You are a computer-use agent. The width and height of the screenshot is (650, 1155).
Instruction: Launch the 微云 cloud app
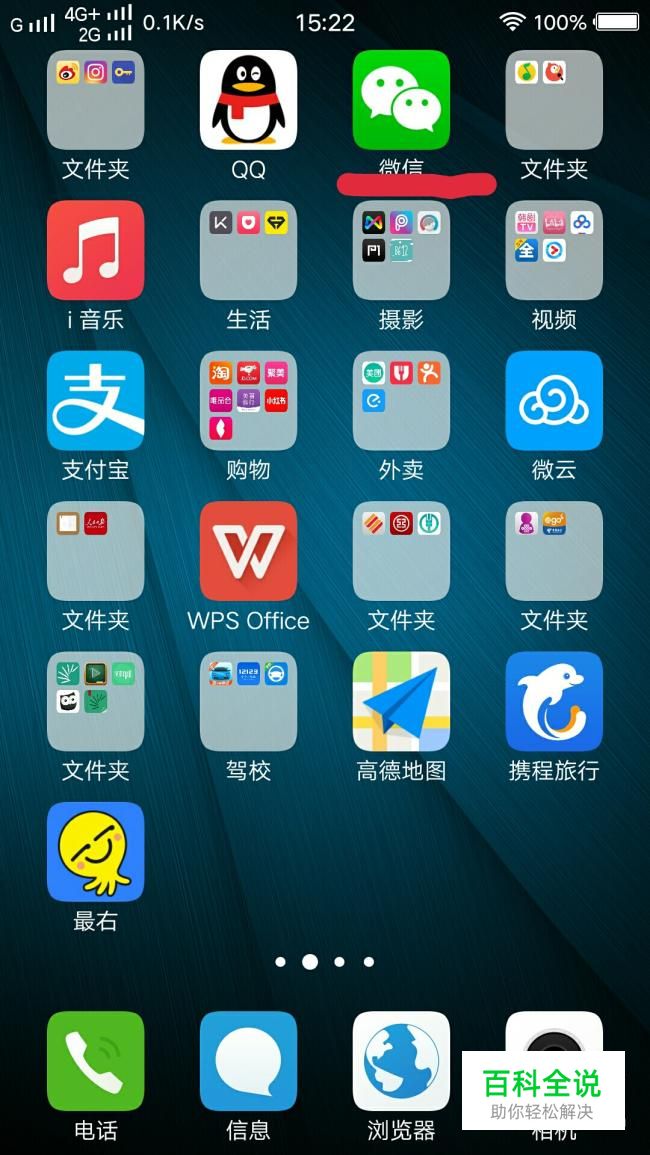pyautogui.click(x=554, y=400)
